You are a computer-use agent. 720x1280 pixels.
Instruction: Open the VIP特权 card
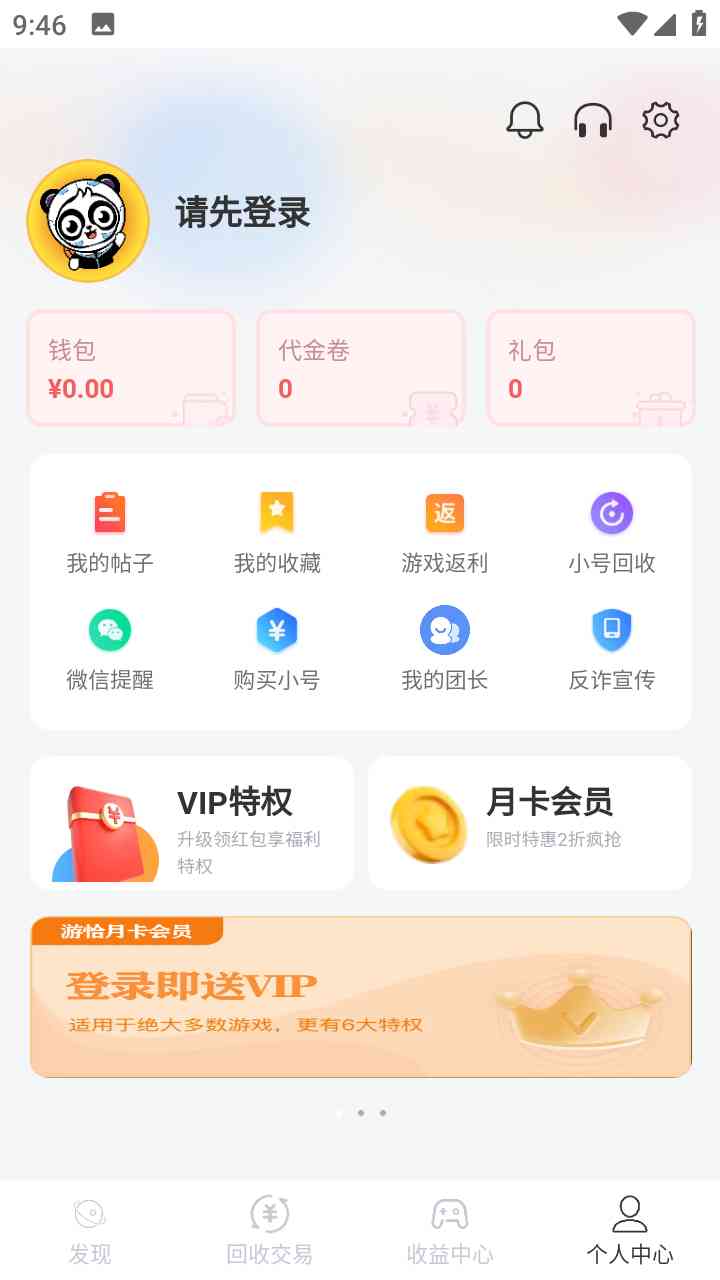[192, 822]
